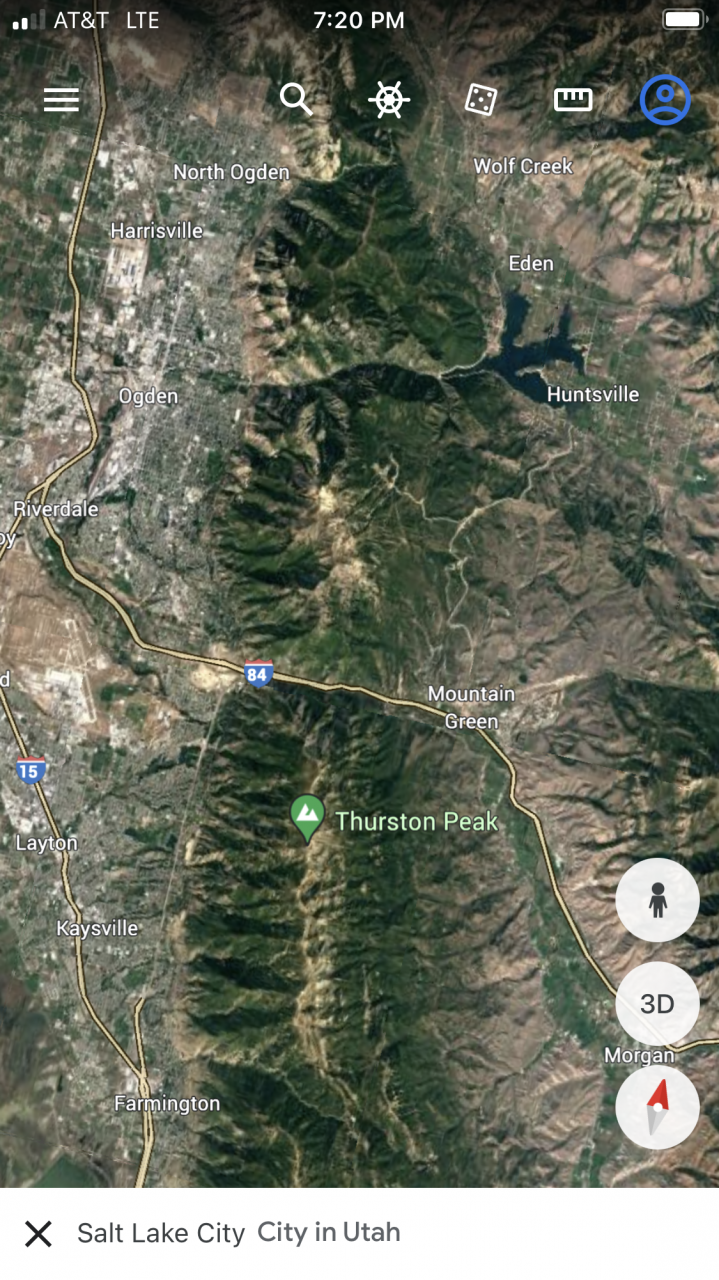Tap the dice random location icon
The width and height of the screenshot is (719, 1280).
[x=481, y=99]
